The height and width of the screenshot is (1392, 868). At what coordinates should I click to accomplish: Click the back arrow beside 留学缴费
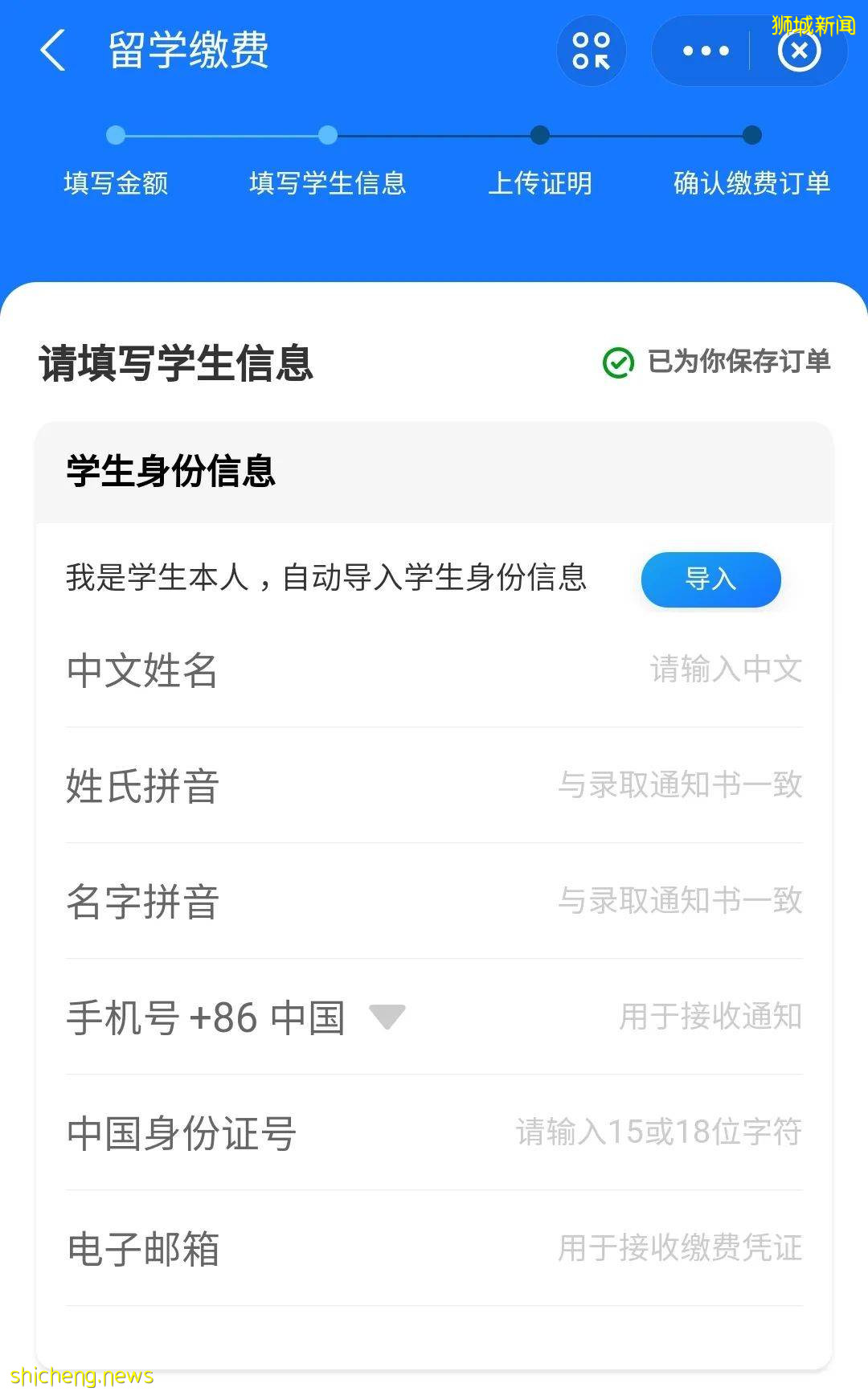tap(51, 51)
